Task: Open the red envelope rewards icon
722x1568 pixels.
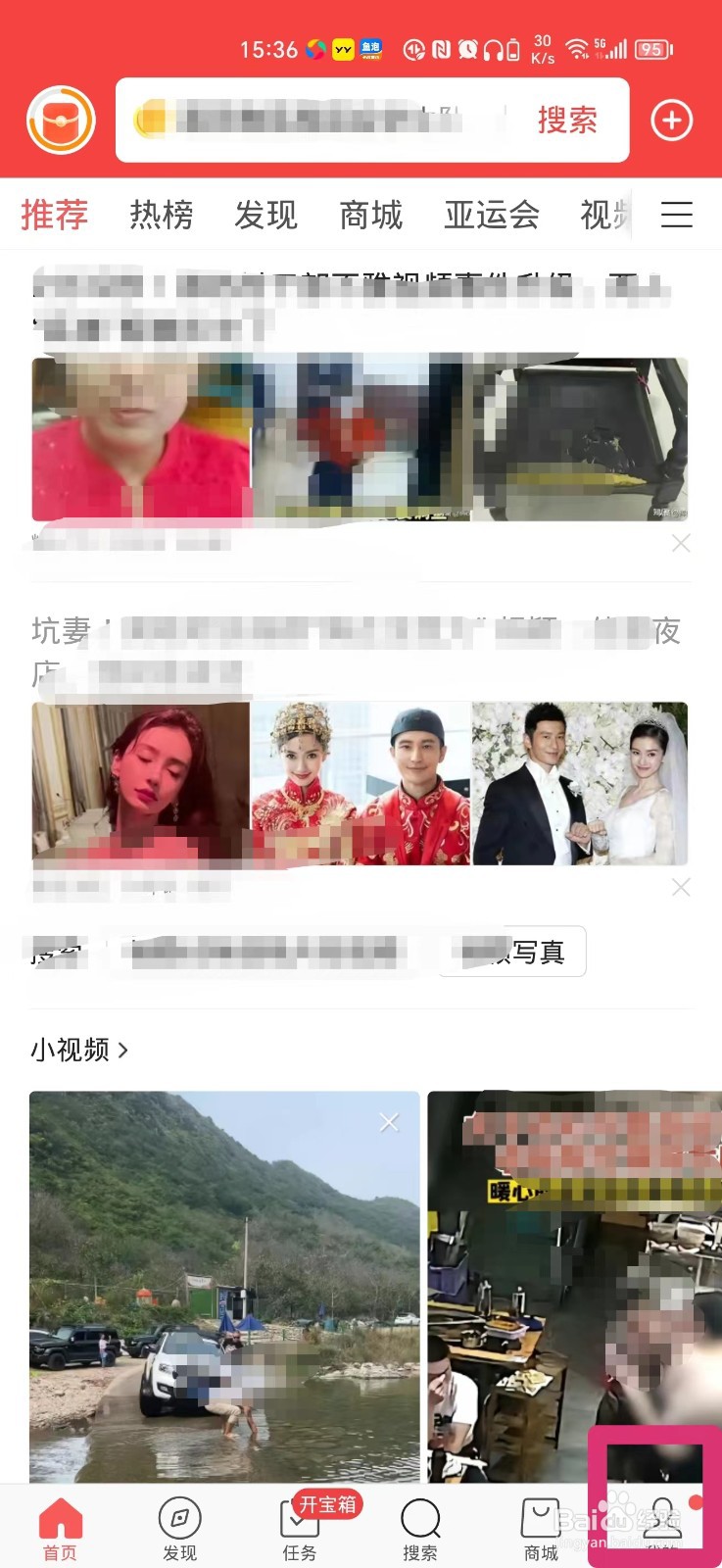Action: pyautogui.click(x=59, y=120)
